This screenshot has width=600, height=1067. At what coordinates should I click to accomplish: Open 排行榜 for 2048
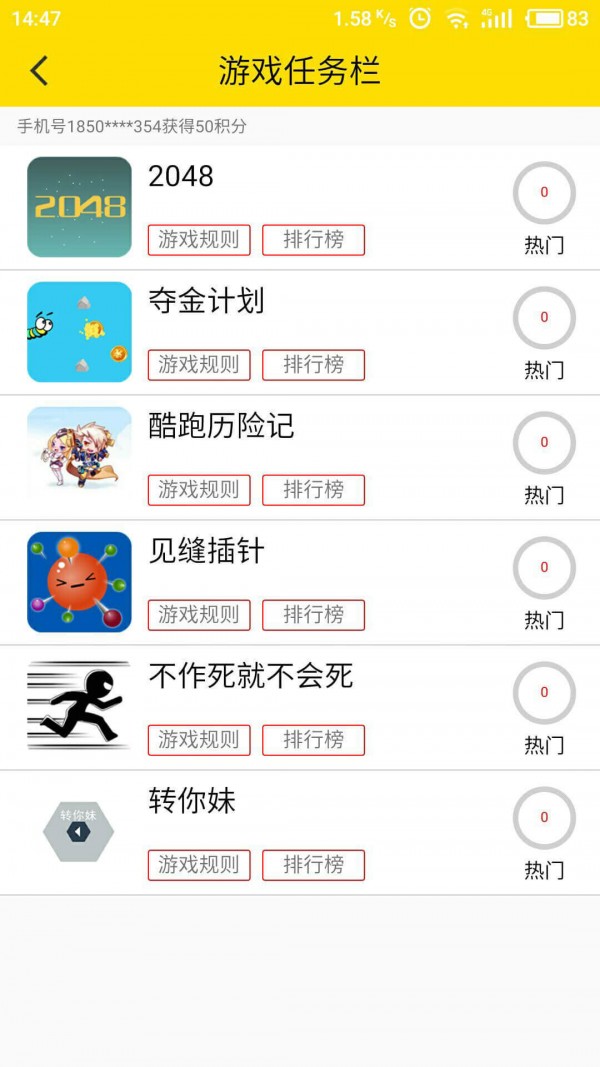click(x=313, y=240)
